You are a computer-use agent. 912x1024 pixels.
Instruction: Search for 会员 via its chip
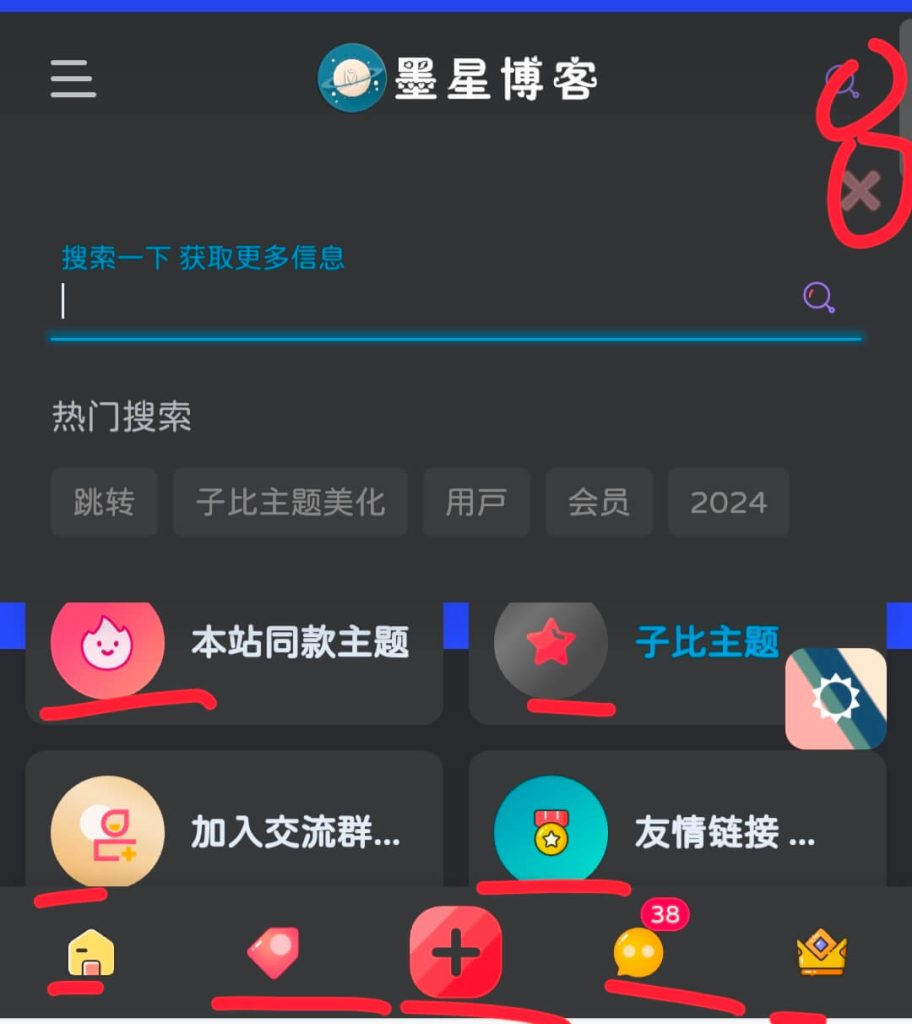599,502
